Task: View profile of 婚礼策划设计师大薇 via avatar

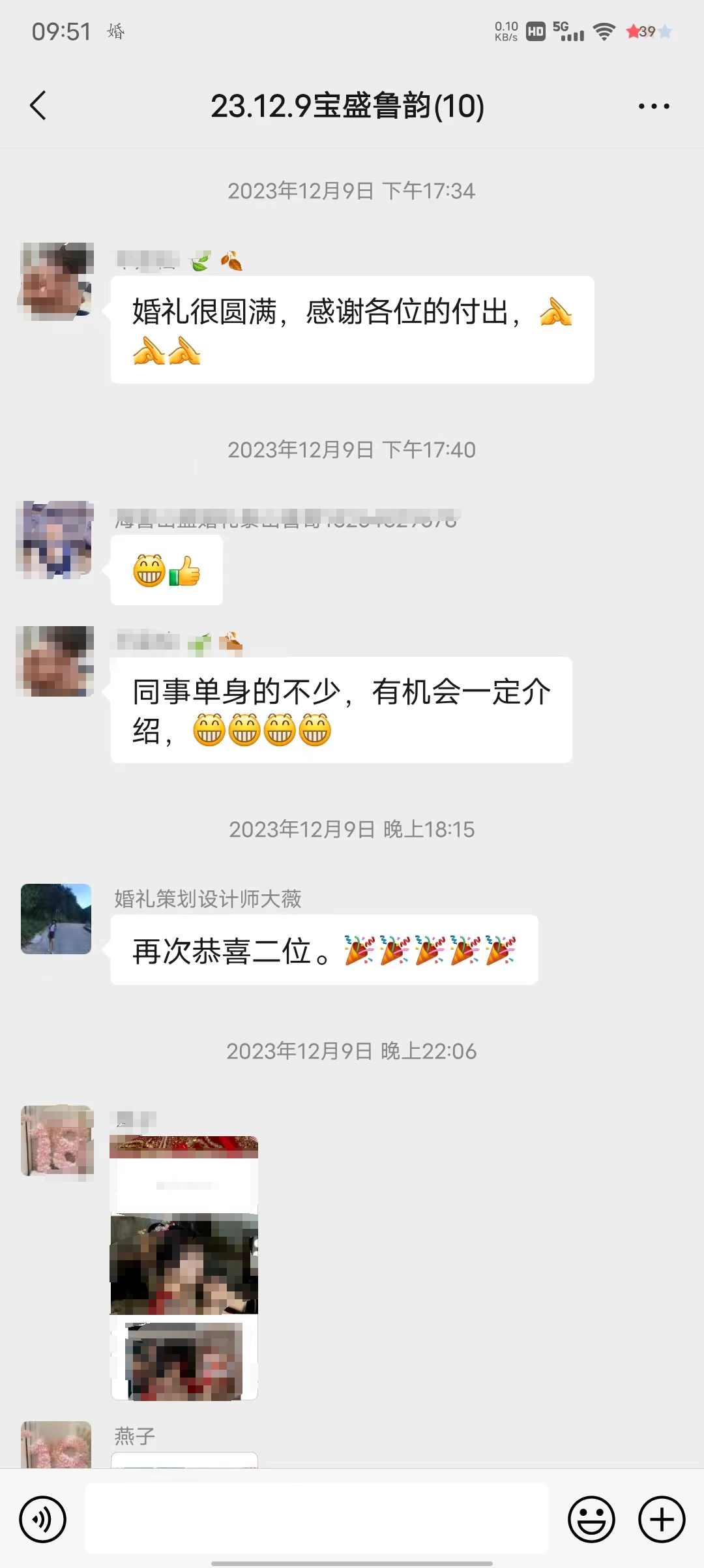Action: [56, 919]
